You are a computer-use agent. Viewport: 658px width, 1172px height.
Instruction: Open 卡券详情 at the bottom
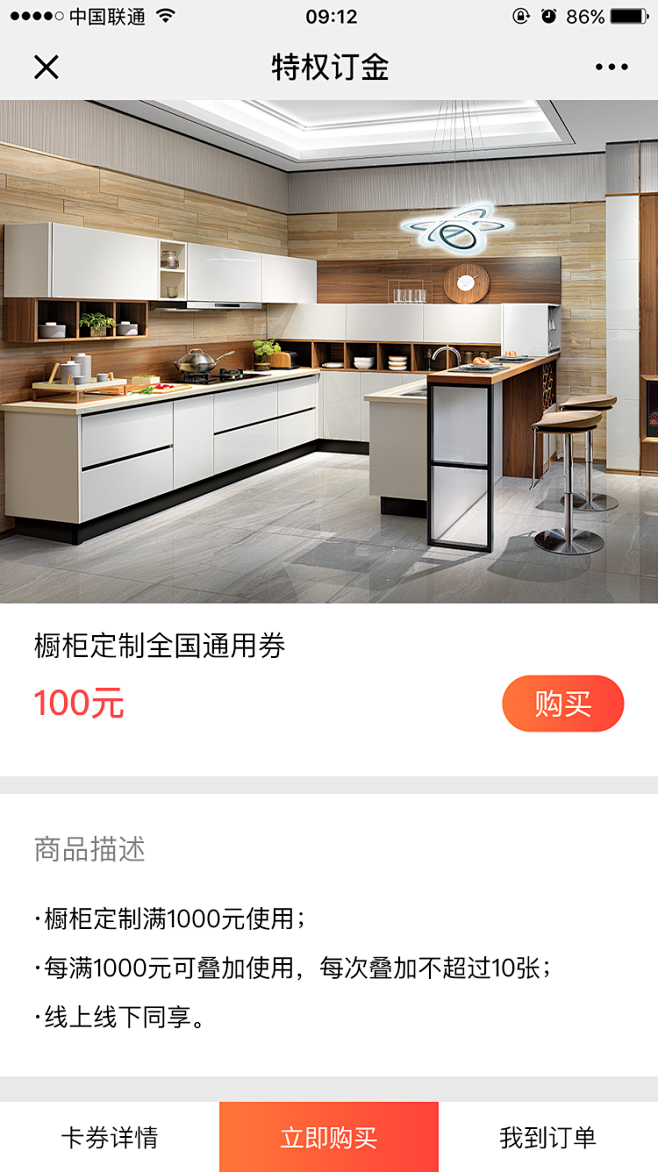[109, 1137]
